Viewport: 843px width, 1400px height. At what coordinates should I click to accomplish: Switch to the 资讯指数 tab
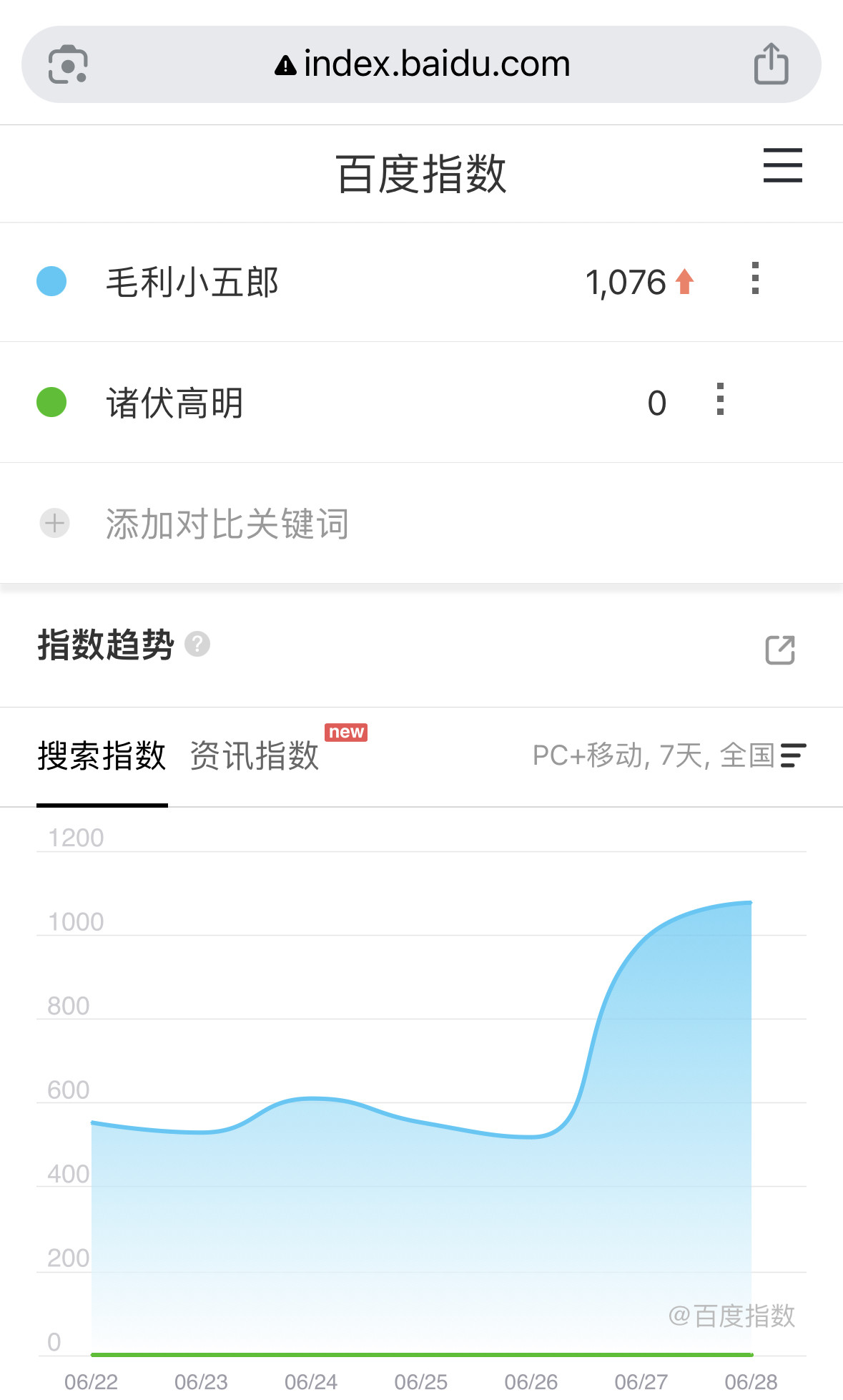click(255, 756)
